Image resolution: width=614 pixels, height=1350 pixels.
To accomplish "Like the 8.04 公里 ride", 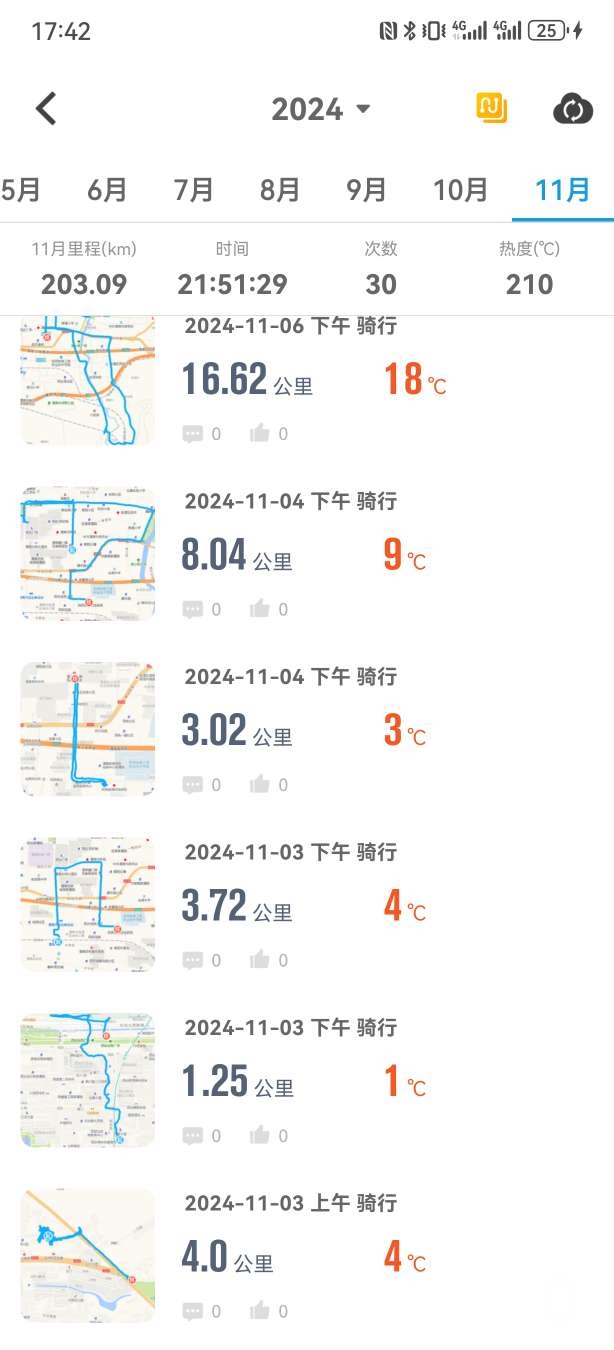I will coord(260,609).
